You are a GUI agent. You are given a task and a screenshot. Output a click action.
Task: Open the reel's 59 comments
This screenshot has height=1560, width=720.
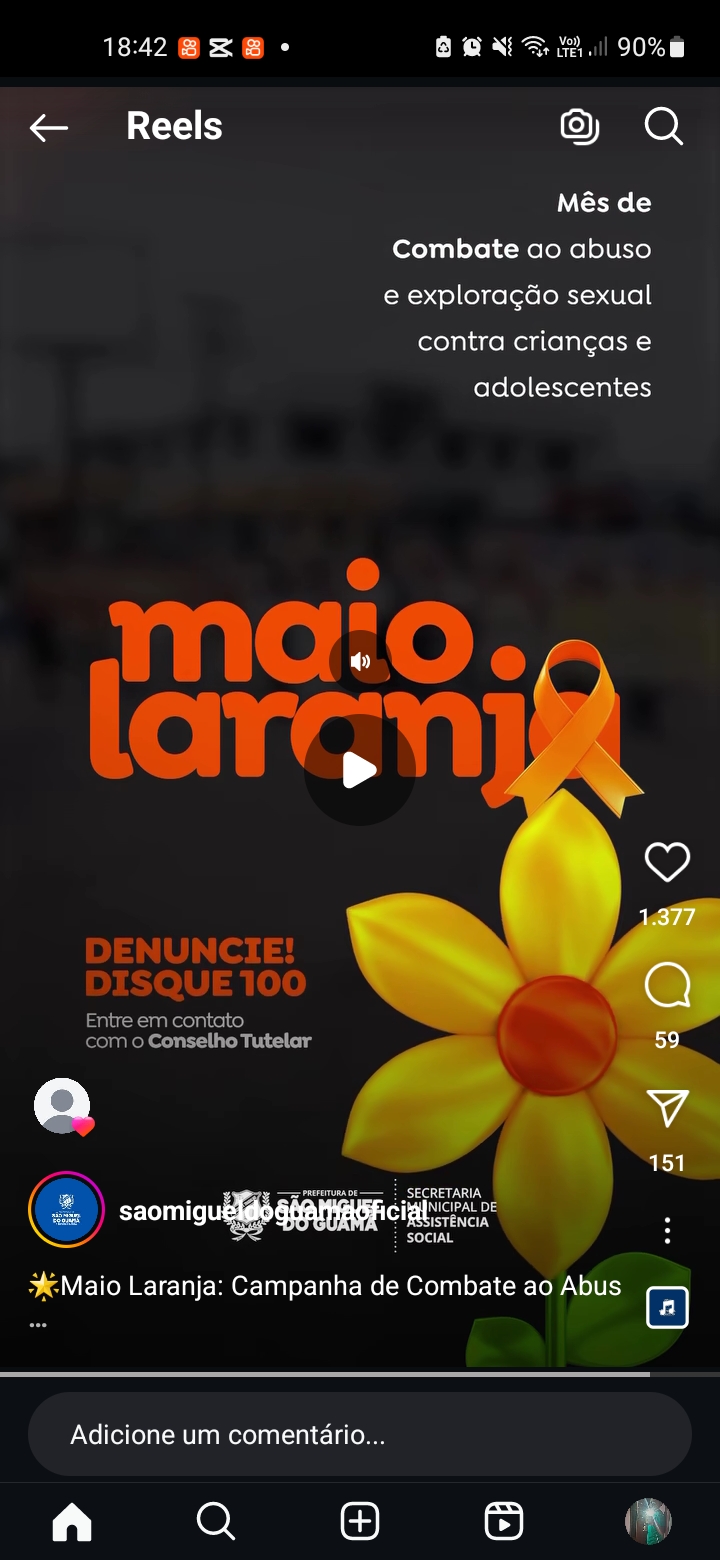[667, 988]
